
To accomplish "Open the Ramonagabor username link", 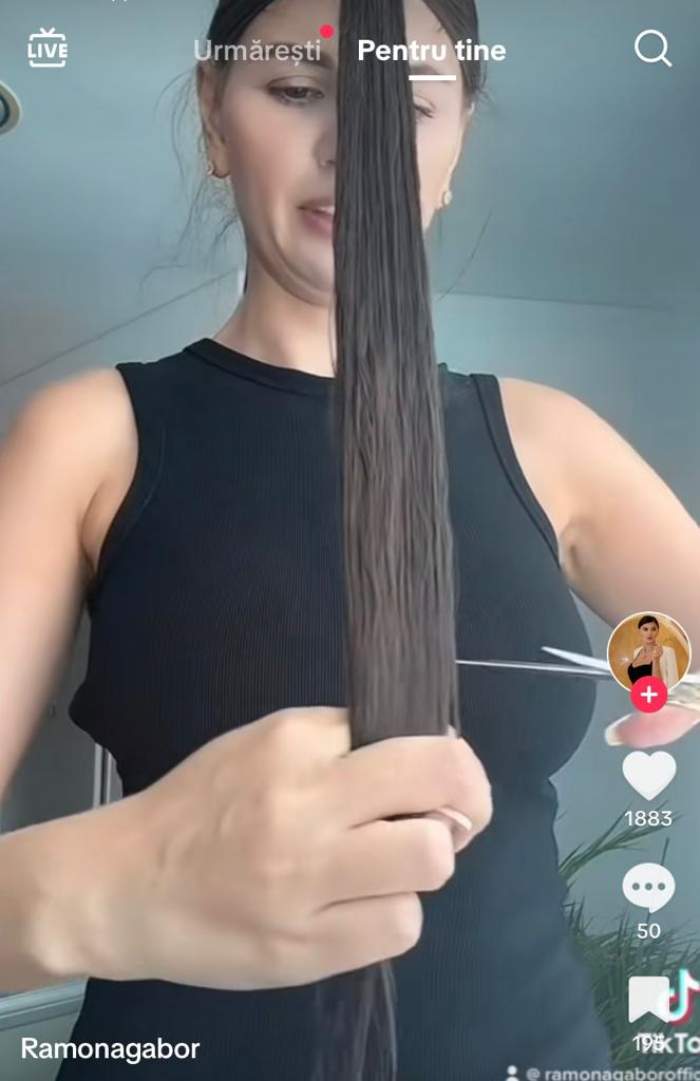I will pos(110,1049).
